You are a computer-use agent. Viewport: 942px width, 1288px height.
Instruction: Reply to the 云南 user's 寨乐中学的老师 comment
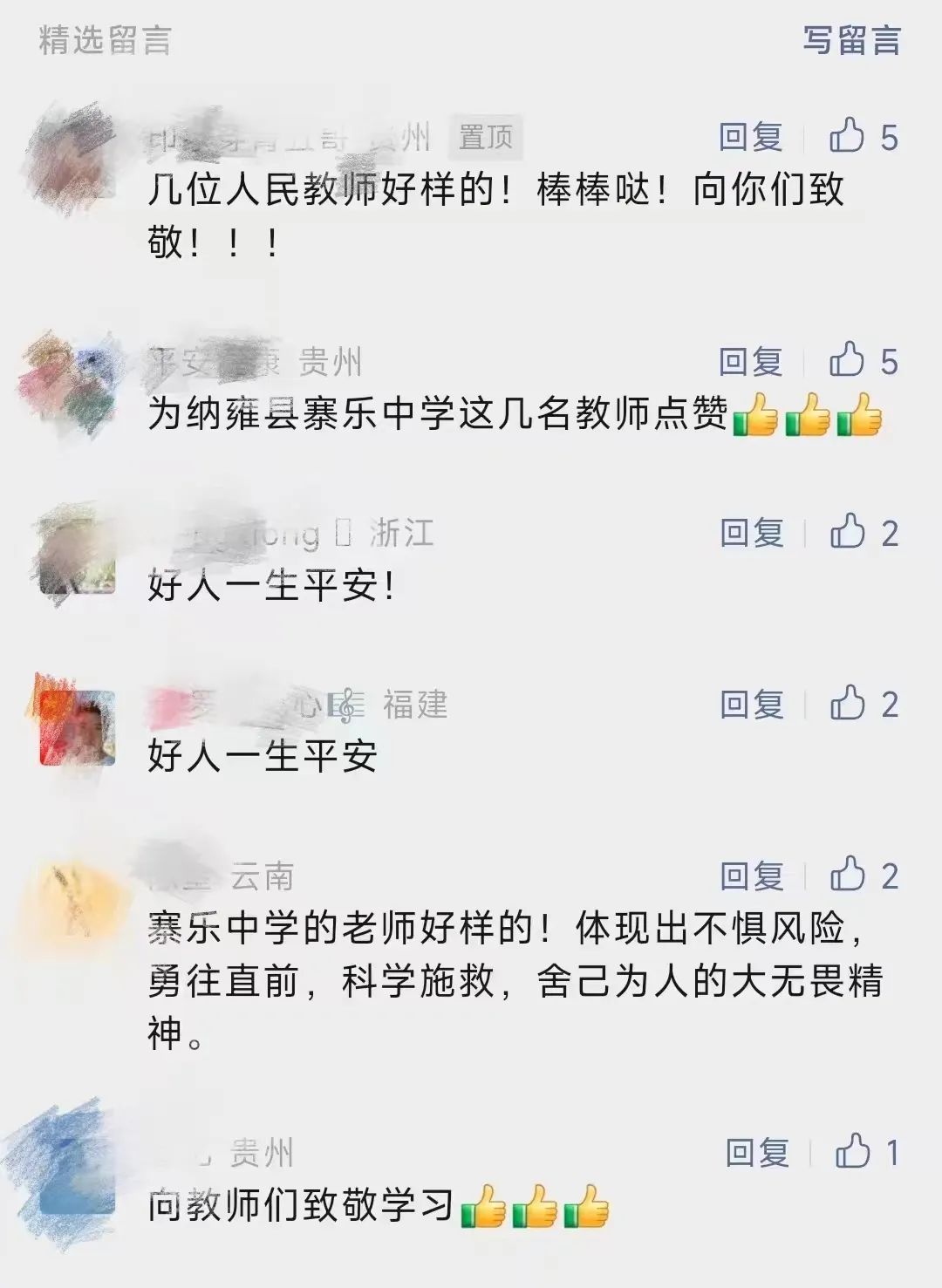pos(752,876)
